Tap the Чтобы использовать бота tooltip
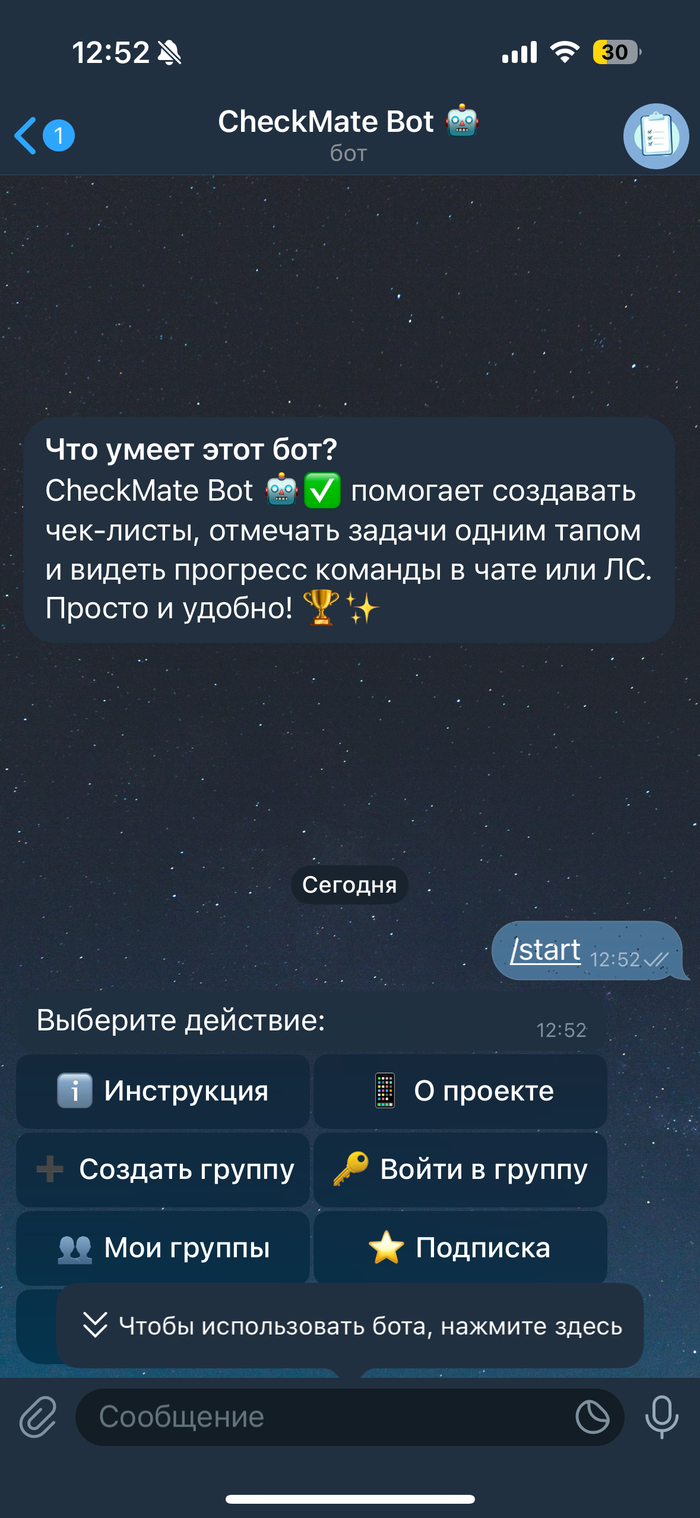Screen dimensions: 700x1518 pos(350,1326)
